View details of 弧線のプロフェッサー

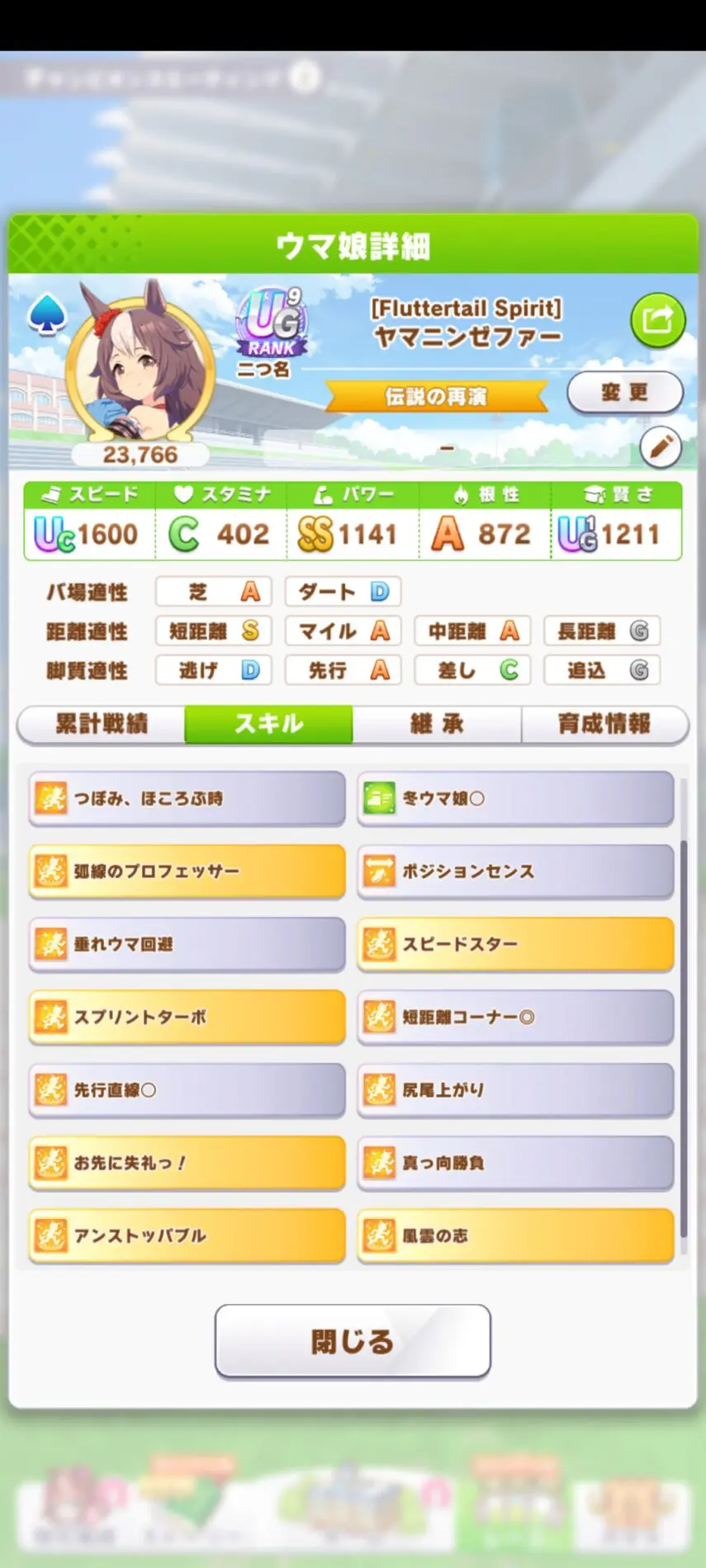pos(187,871)
